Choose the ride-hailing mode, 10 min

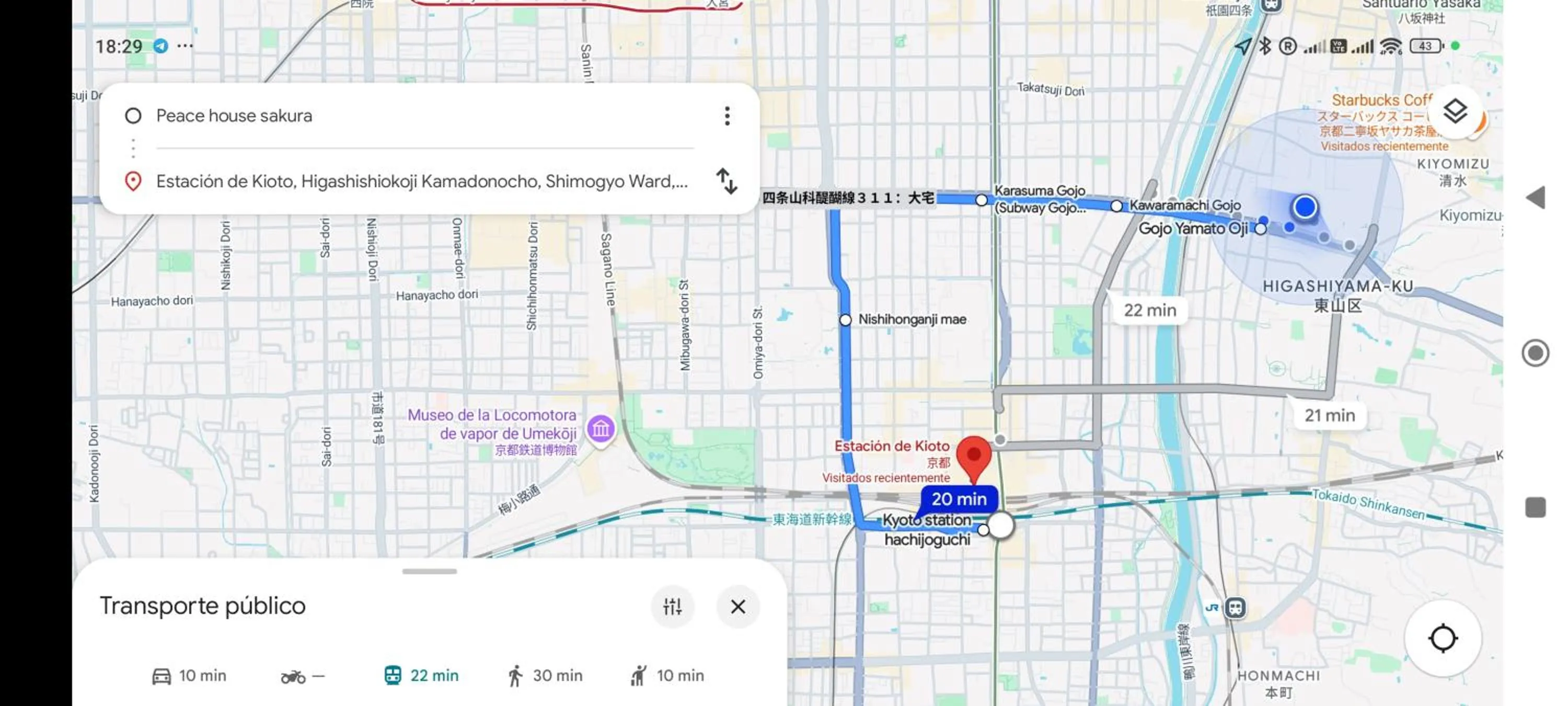[667, 676]
